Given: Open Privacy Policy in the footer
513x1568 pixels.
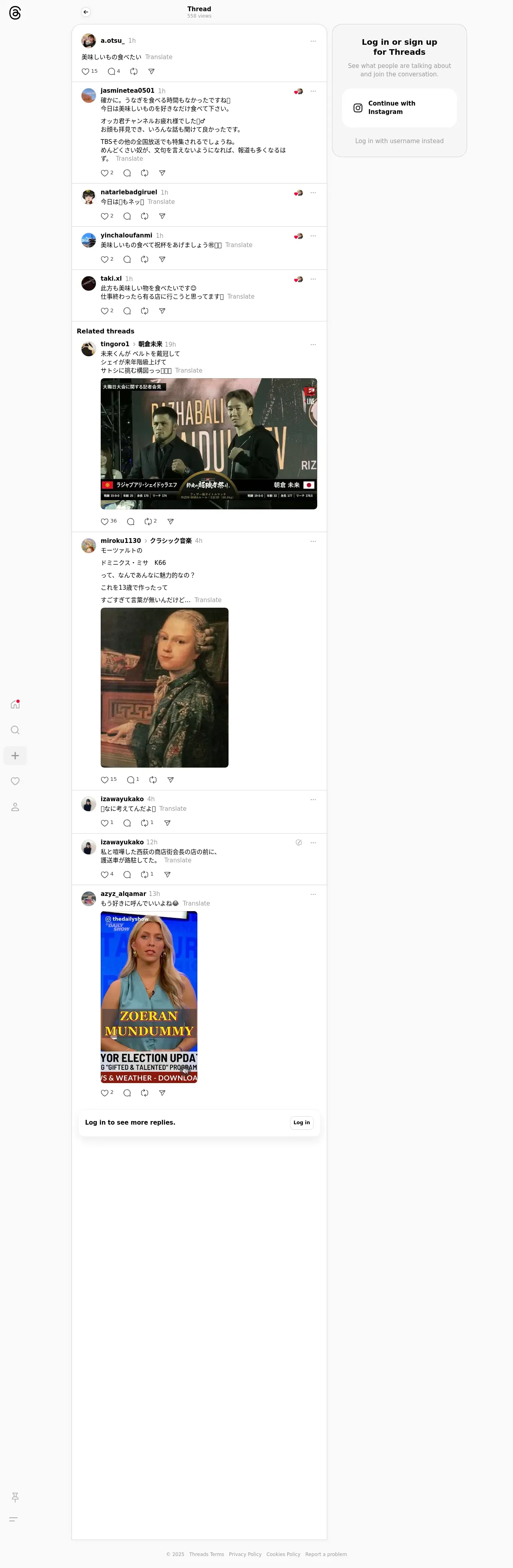Looking at the screenshot, I should [x=245, y=1553].
